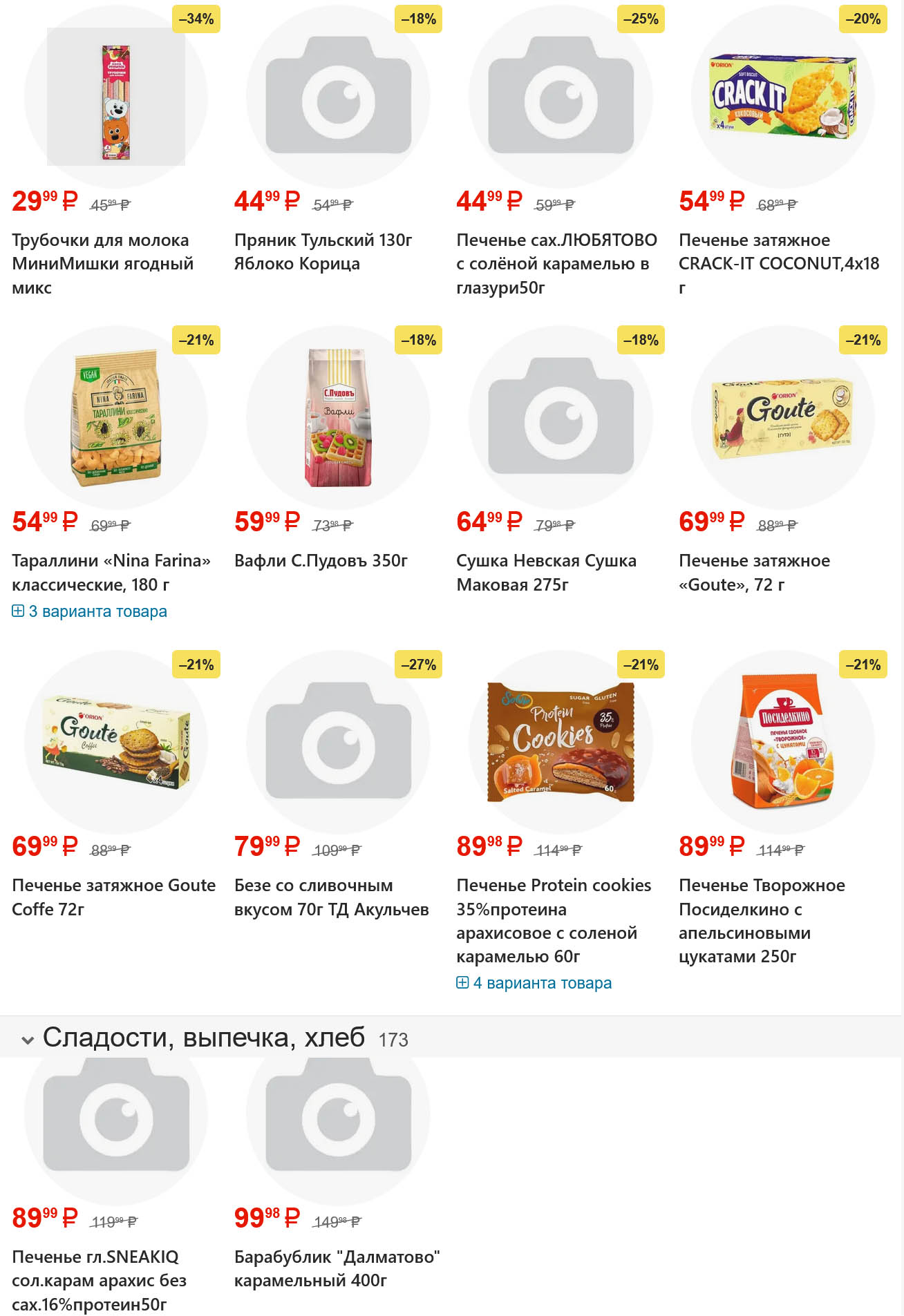Expand 4 варианта товара under Protein cookies
904x1316 pixels.
tap(534, 982)
